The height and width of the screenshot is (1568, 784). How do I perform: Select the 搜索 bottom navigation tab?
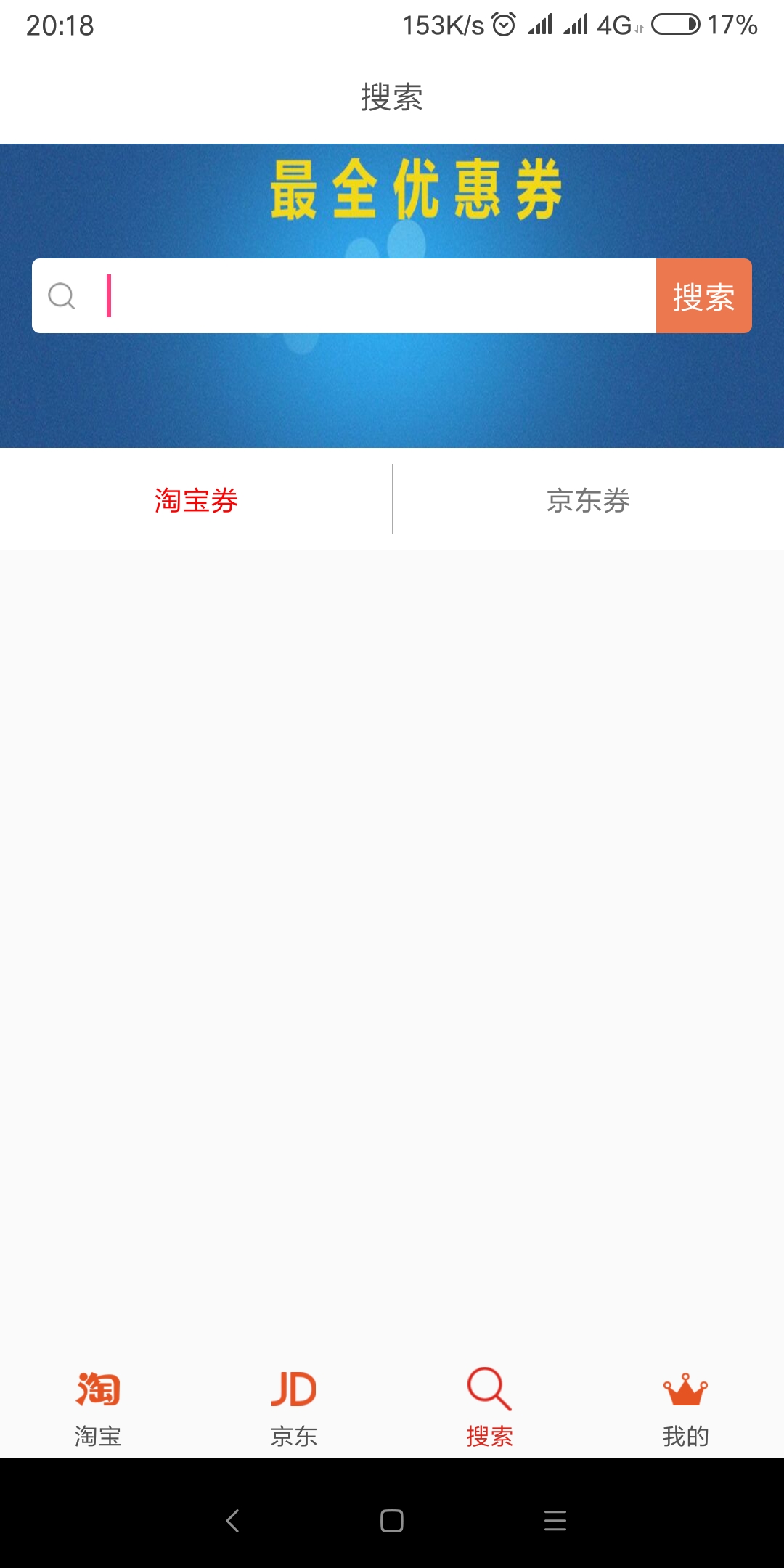(490, 1408)
